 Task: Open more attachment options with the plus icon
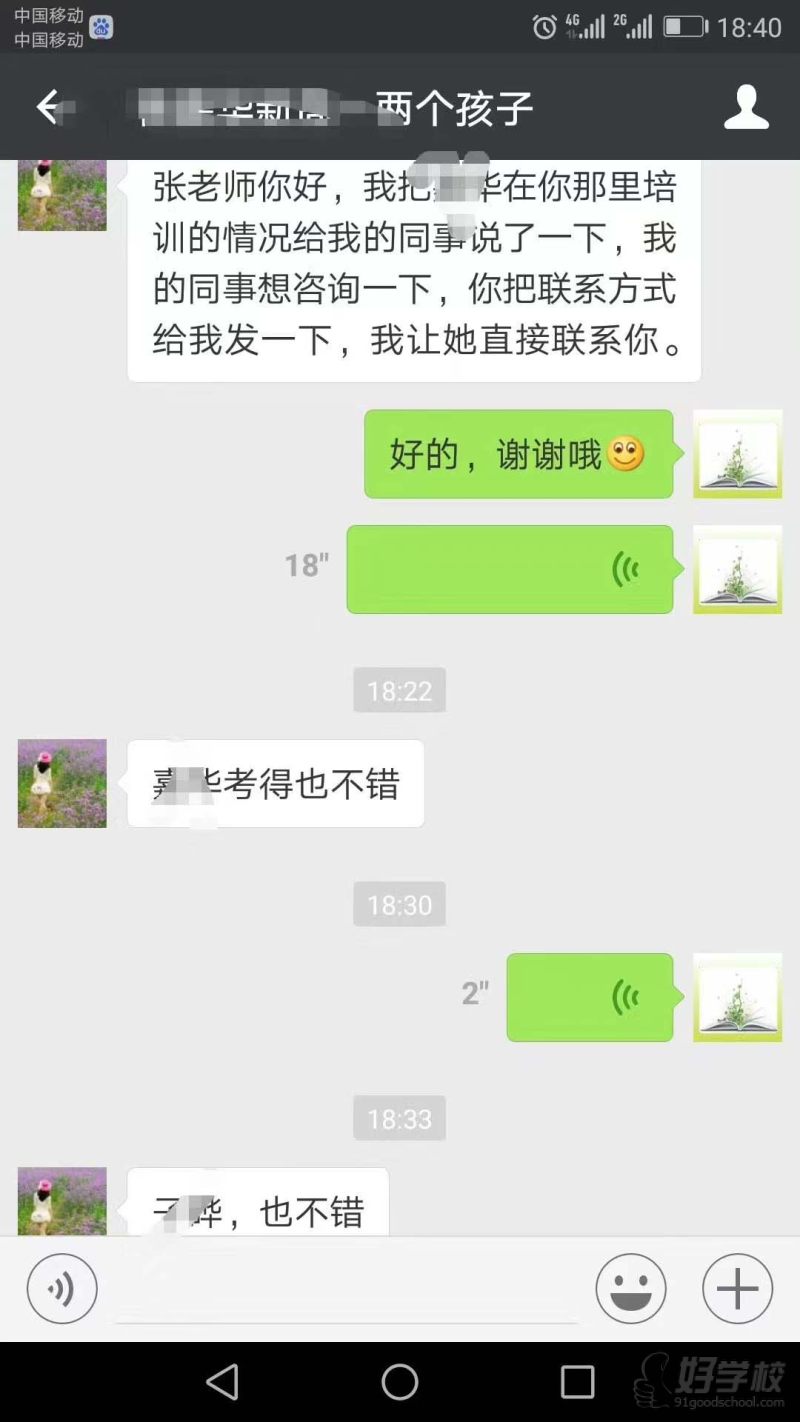tap(736, 1288)
